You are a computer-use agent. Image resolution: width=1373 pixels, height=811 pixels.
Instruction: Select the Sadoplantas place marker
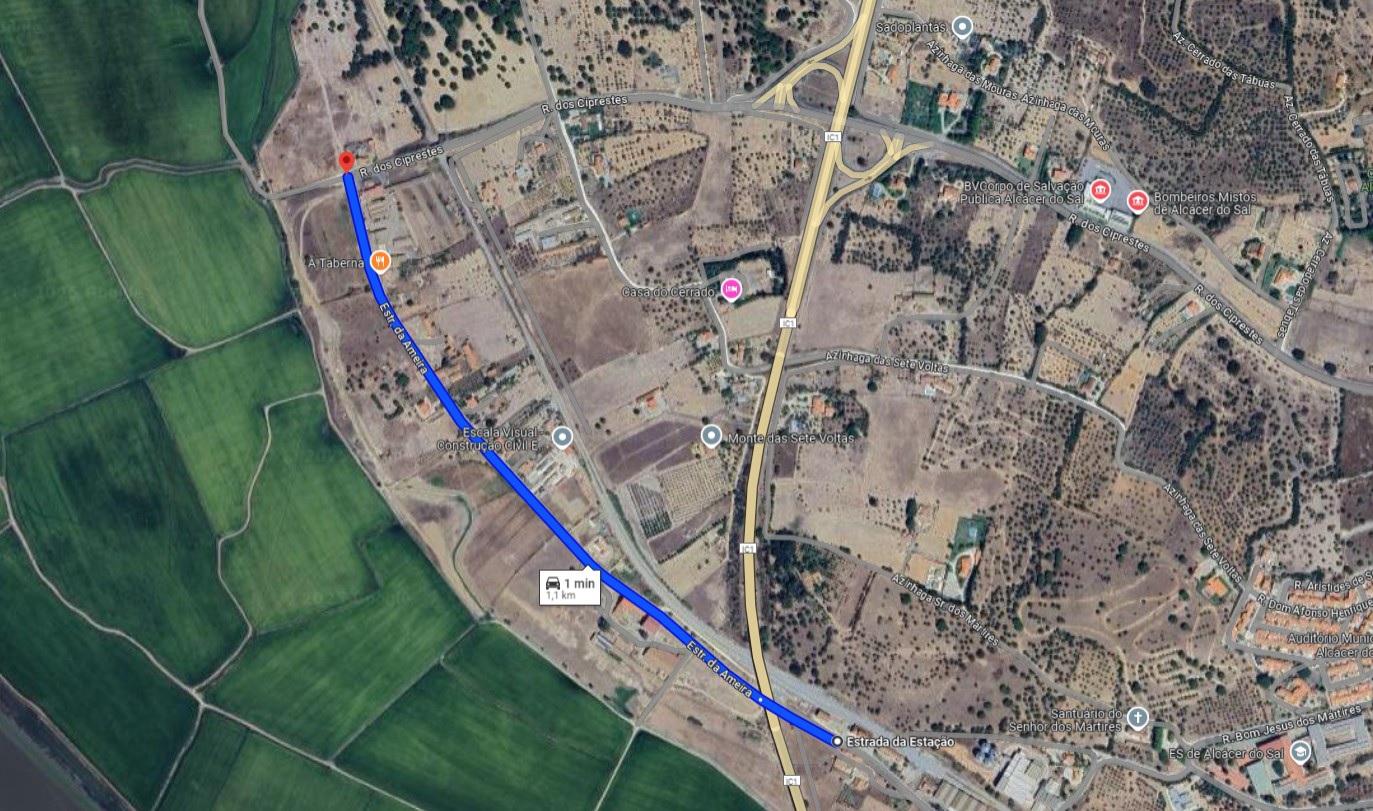962,27
